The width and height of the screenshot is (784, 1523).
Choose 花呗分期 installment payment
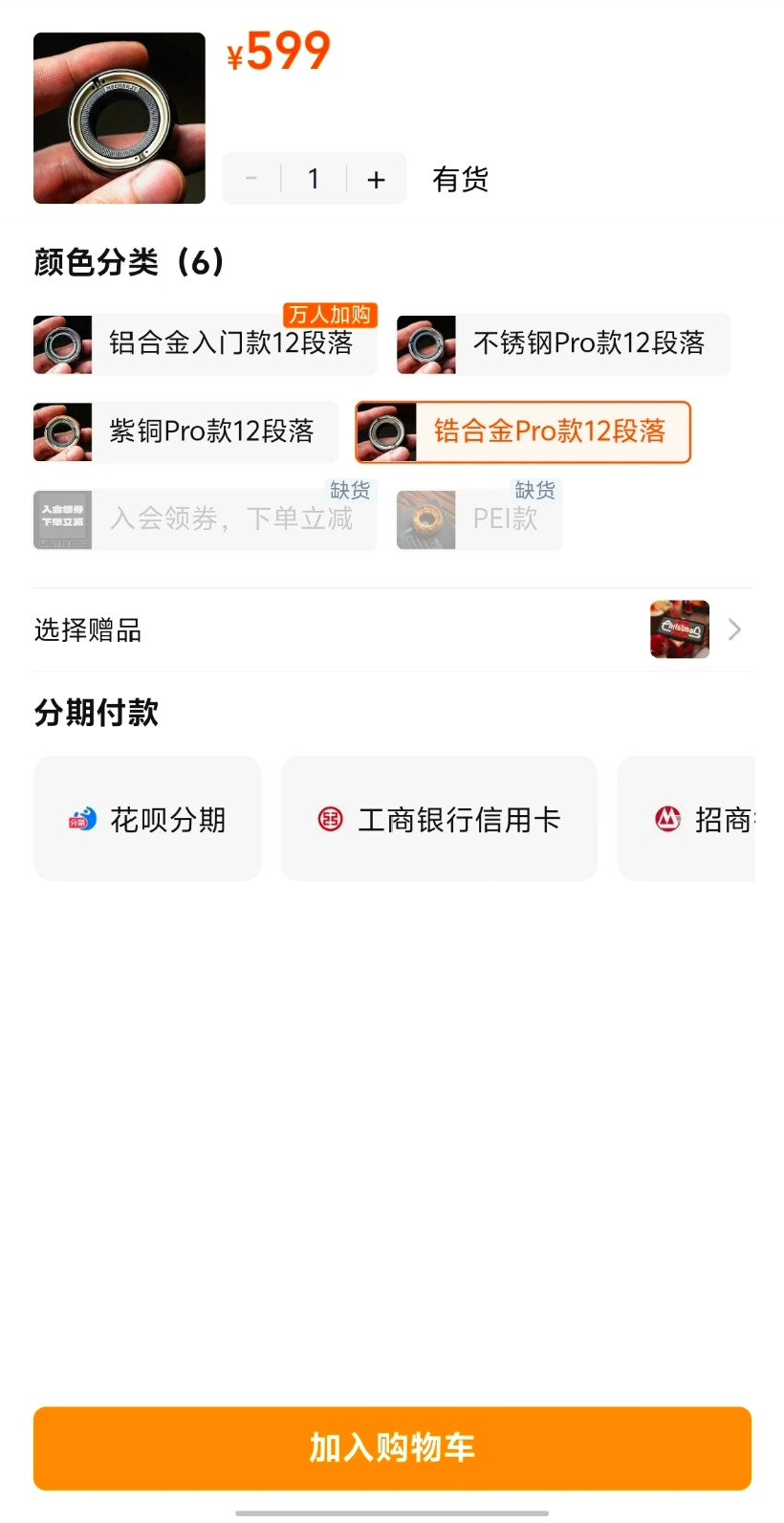point(147,819)
